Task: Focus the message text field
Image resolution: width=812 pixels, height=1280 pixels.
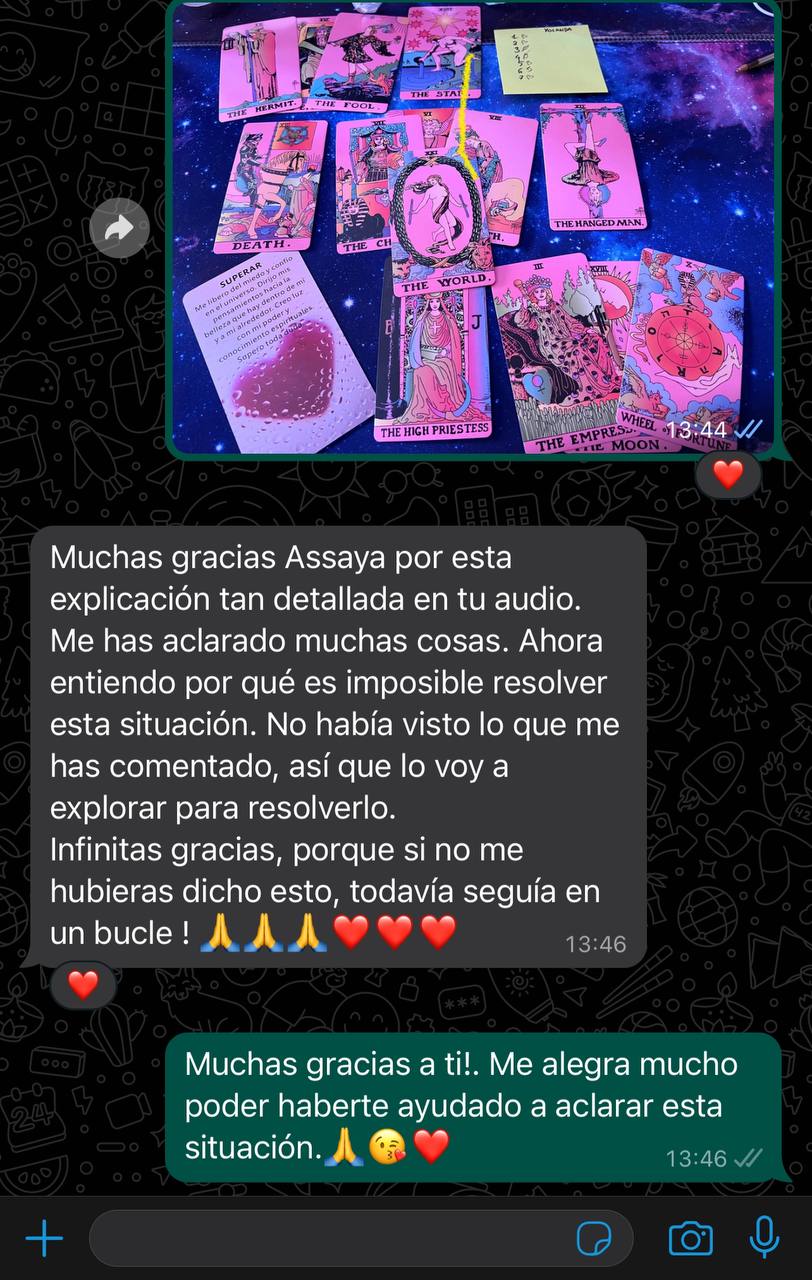Action: click(x=330, y=1239)
